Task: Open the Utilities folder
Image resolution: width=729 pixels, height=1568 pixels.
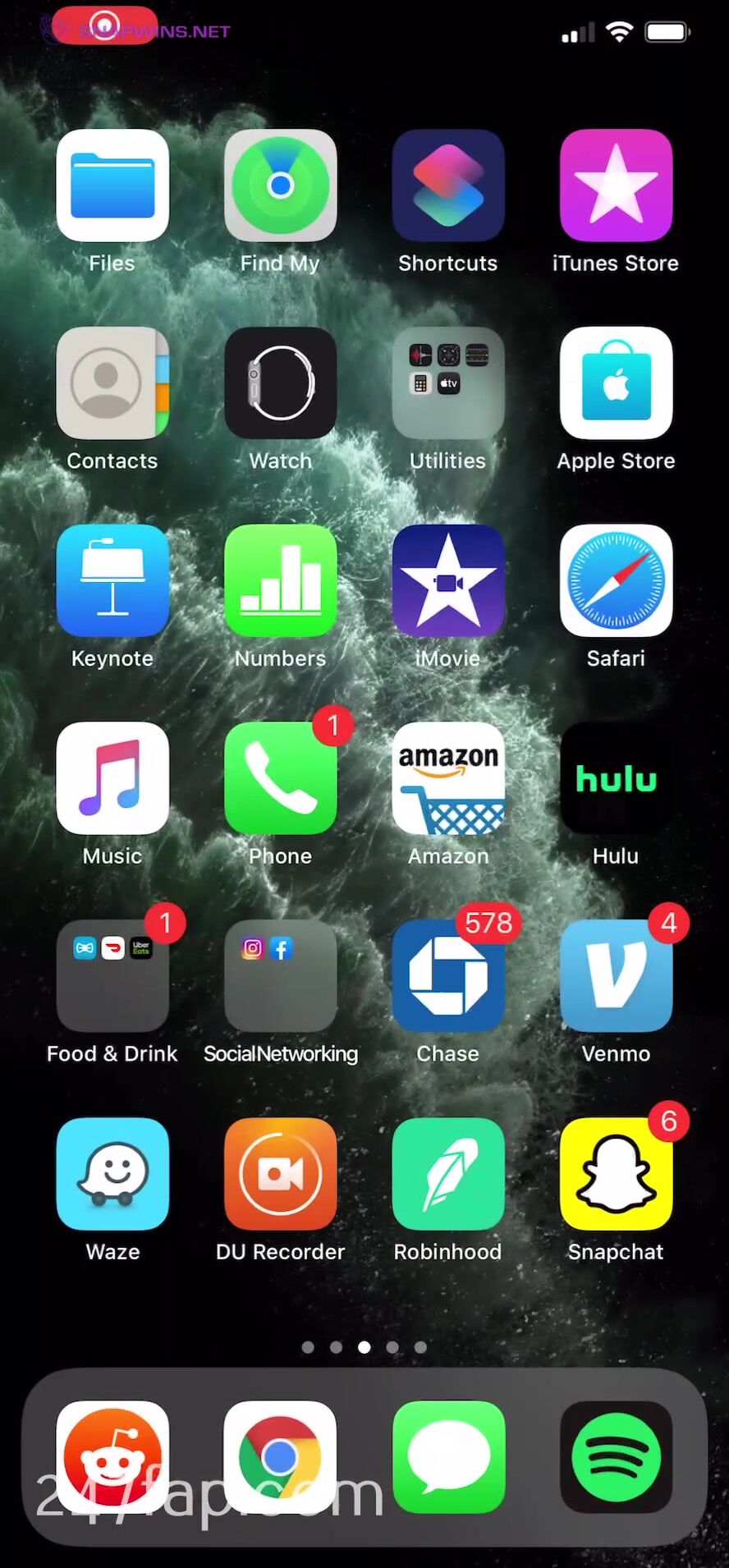Action: click(448, 383)
